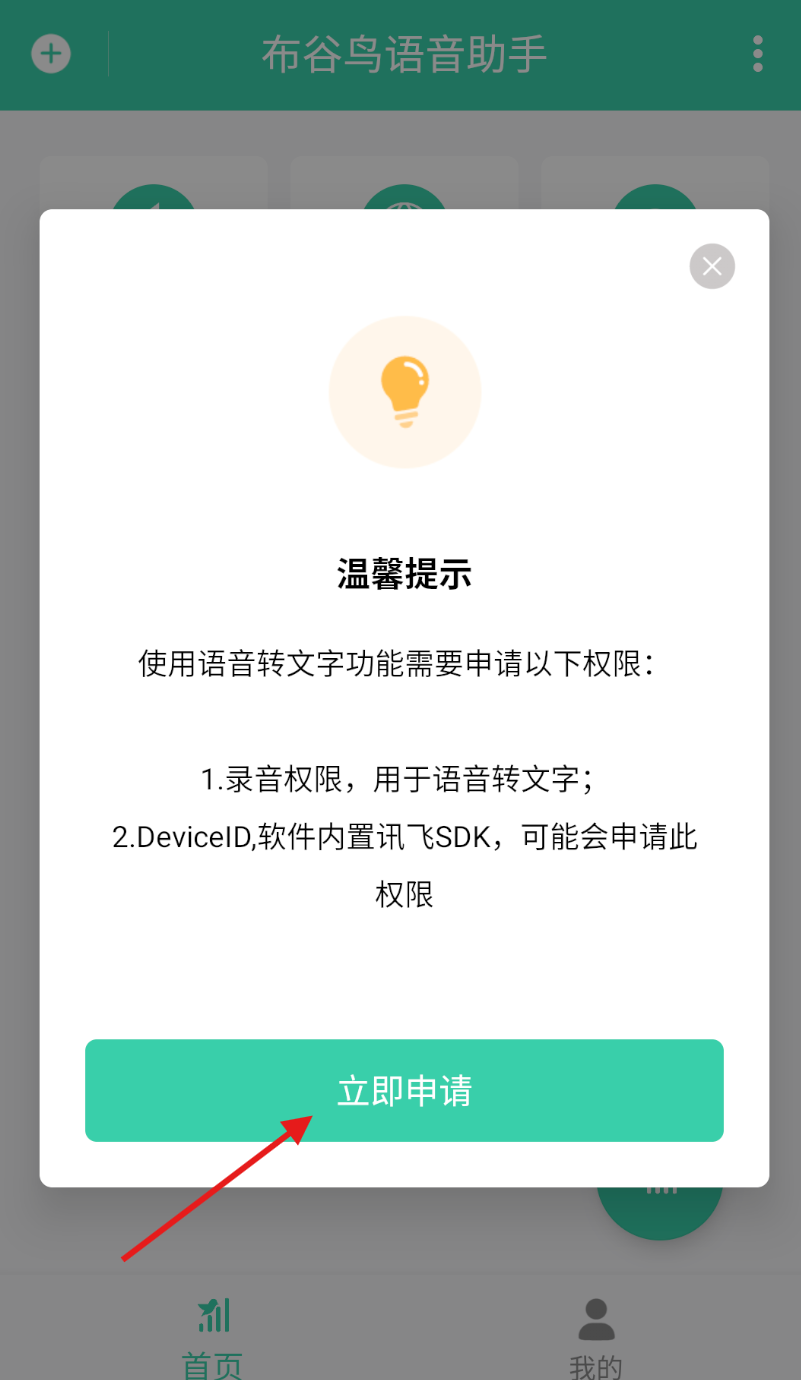801x1380 pixels.
Task: Switch to the 我的 tab
Action: [x=596, y=1335]
